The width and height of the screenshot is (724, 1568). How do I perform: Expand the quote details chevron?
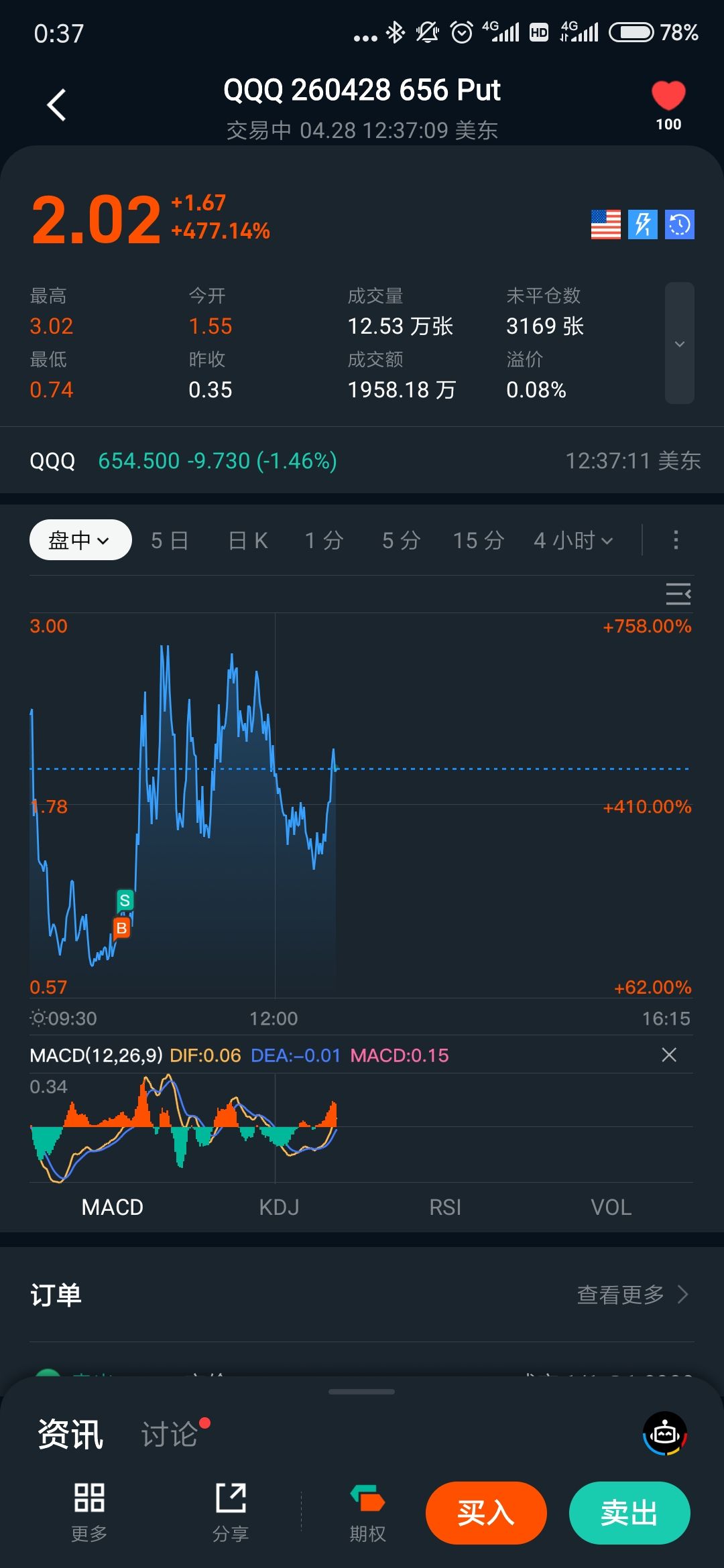tap(679, 344)
